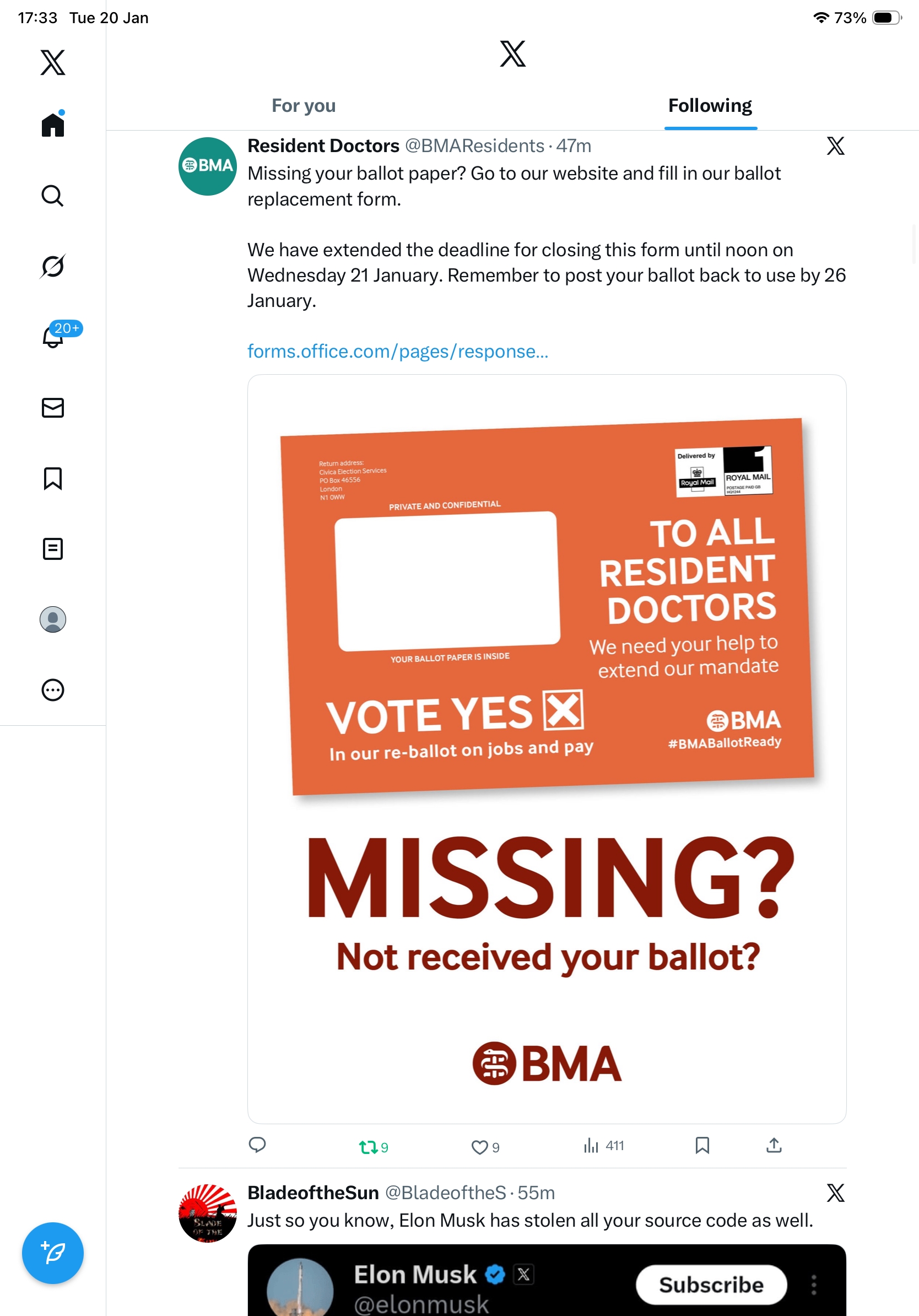The image size is (919, 1316).
Task: Subscribe to Elon Musk
Action: [711, 1285]
